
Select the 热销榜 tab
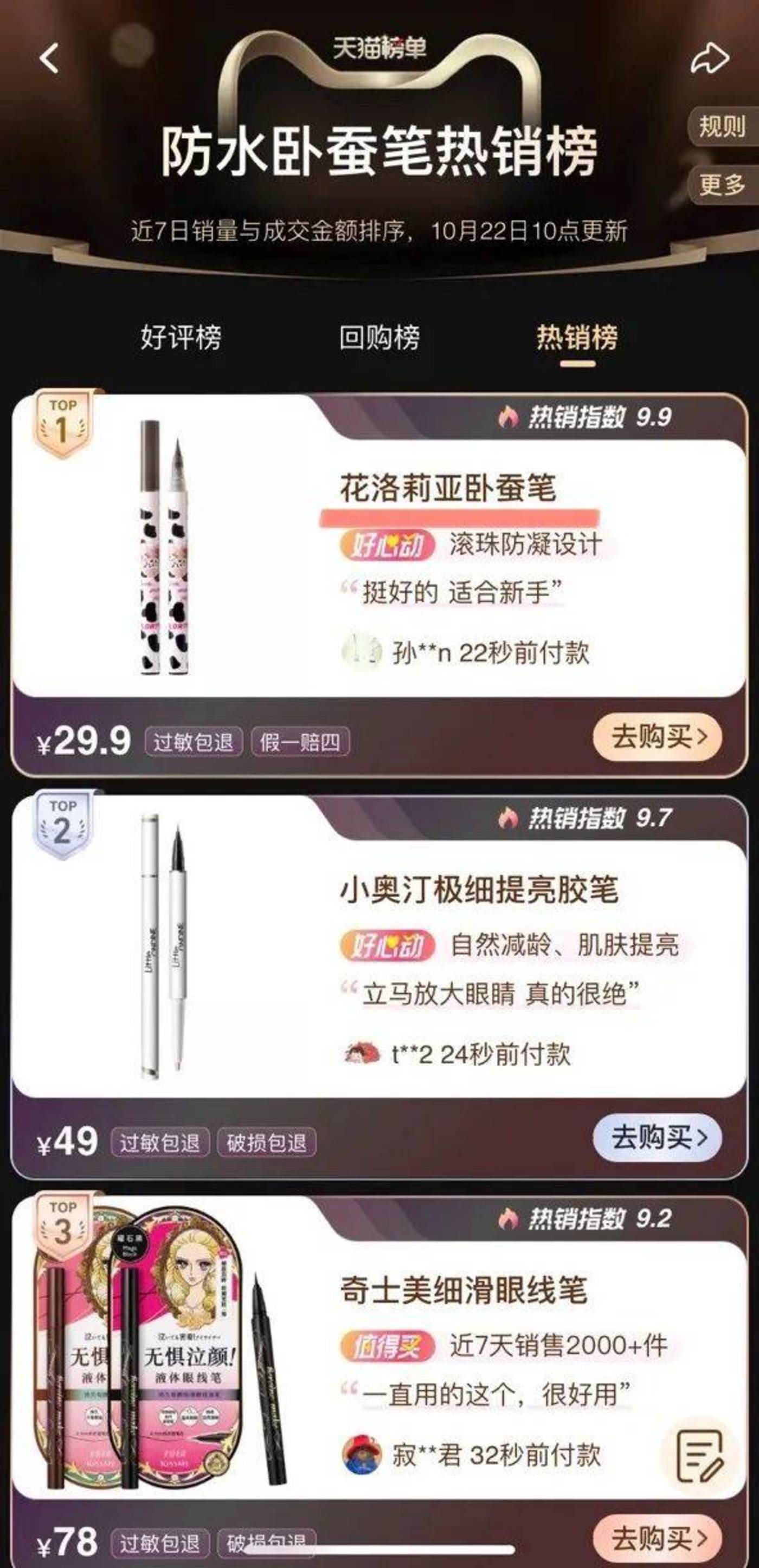click(x=577, y=337)
